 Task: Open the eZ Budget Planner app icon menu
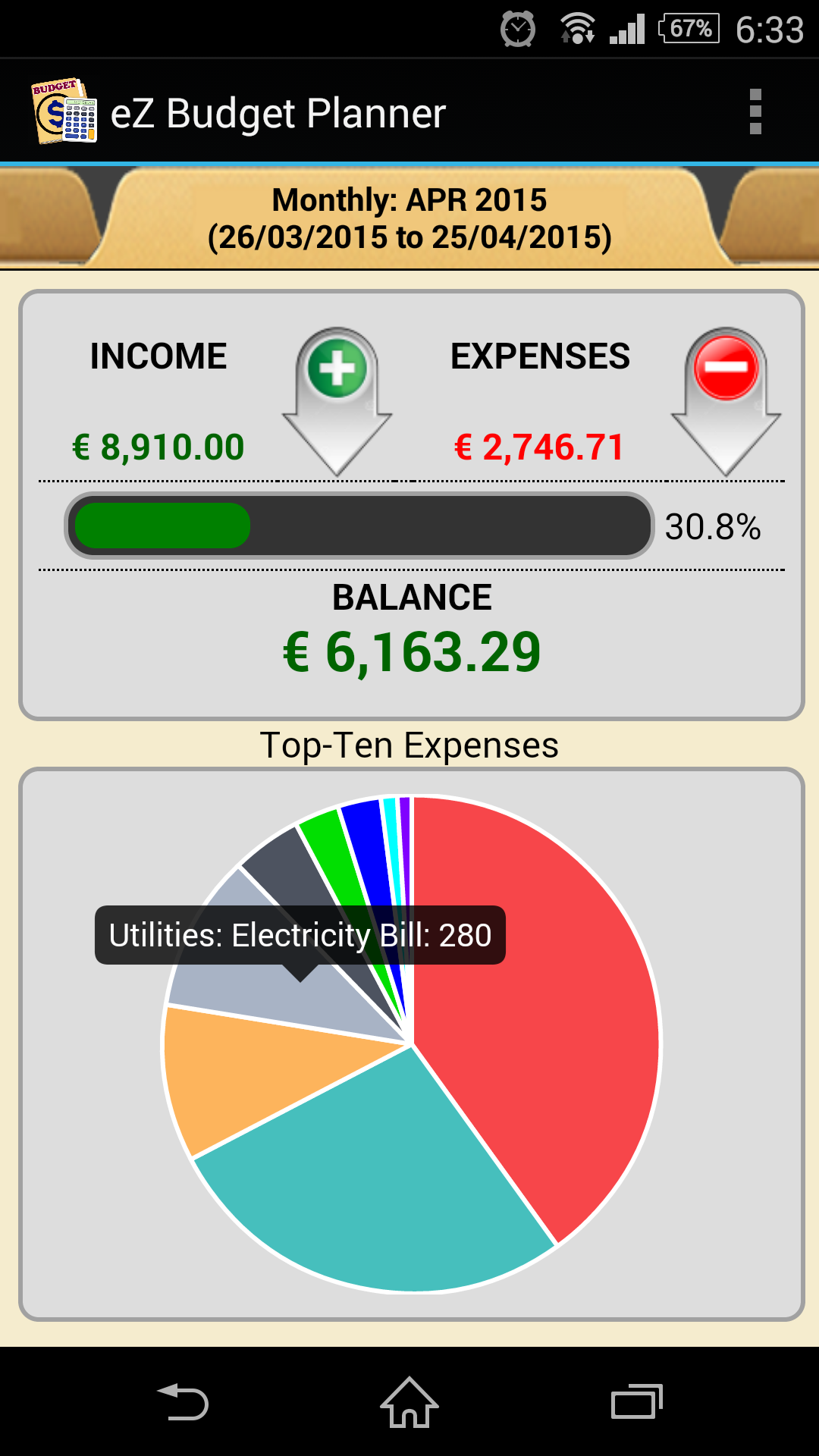click(64, 112)
